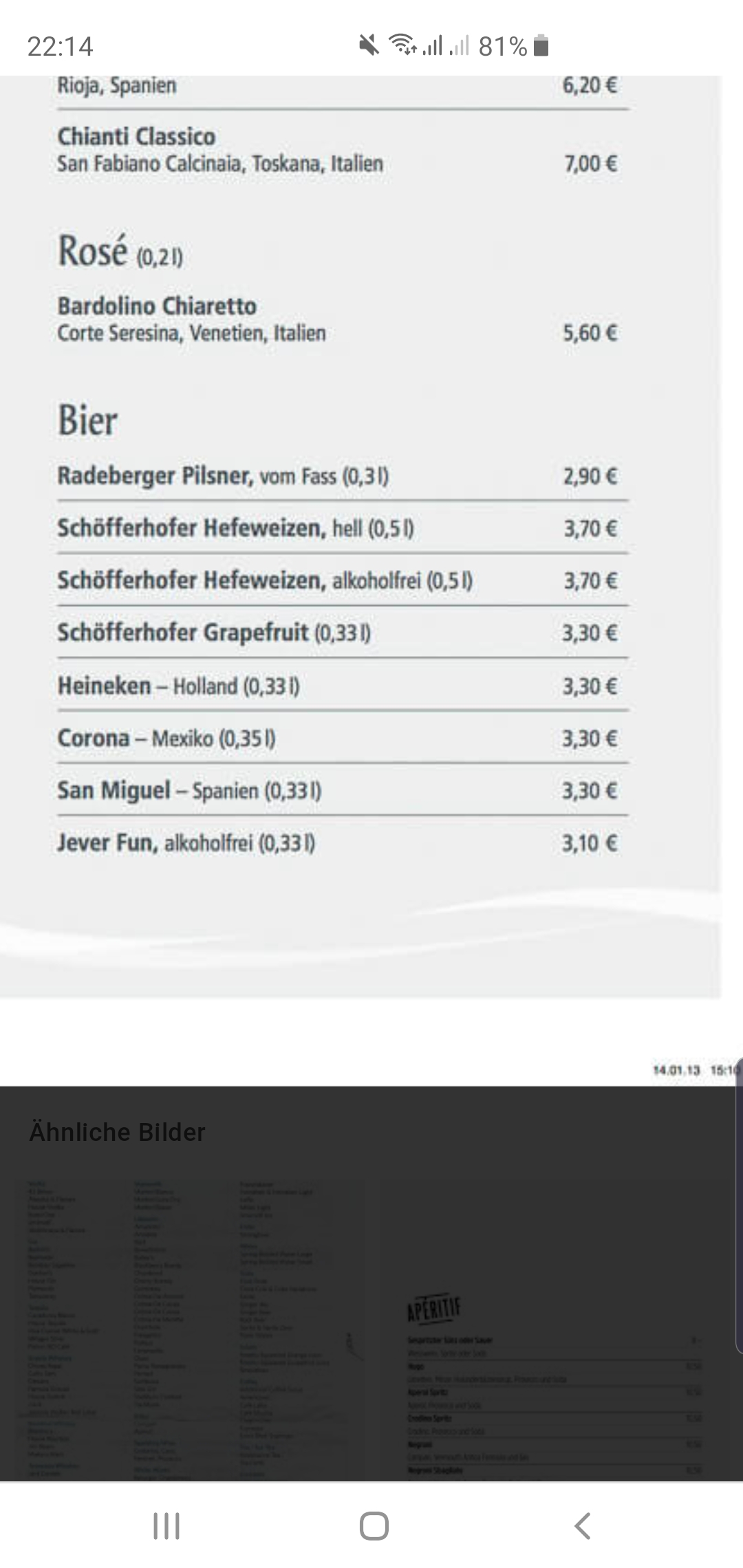This screenshot has width=743, height=1568.
Task: Show recent apps
Action: (x=166, y=1525)
